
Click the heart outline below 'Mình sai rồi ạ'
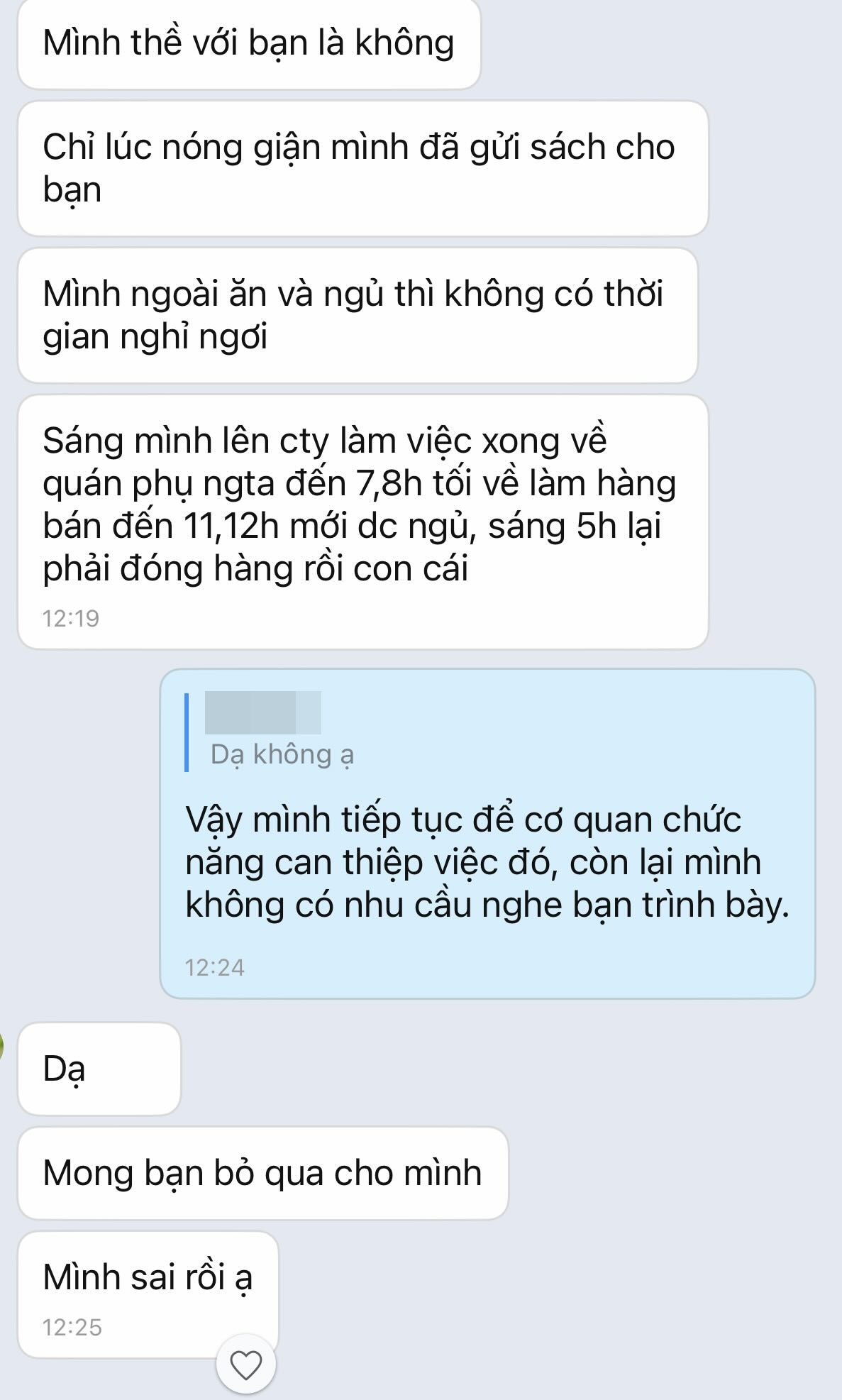(x=245, y=1366)
